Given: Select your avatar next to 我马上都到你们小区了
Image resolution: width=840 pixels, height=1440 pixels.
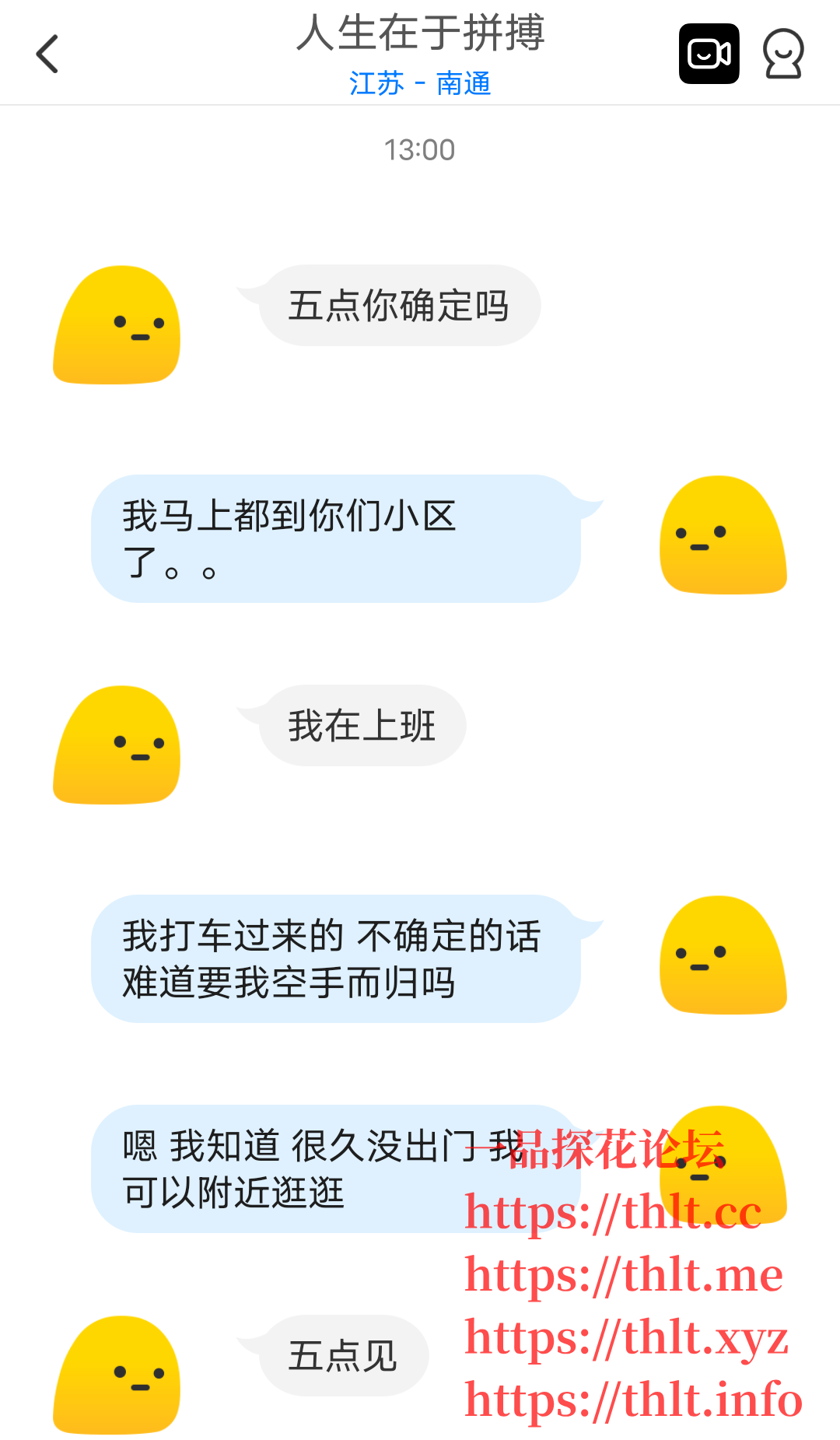Looking at the screenshot, I should pos(723,537).
